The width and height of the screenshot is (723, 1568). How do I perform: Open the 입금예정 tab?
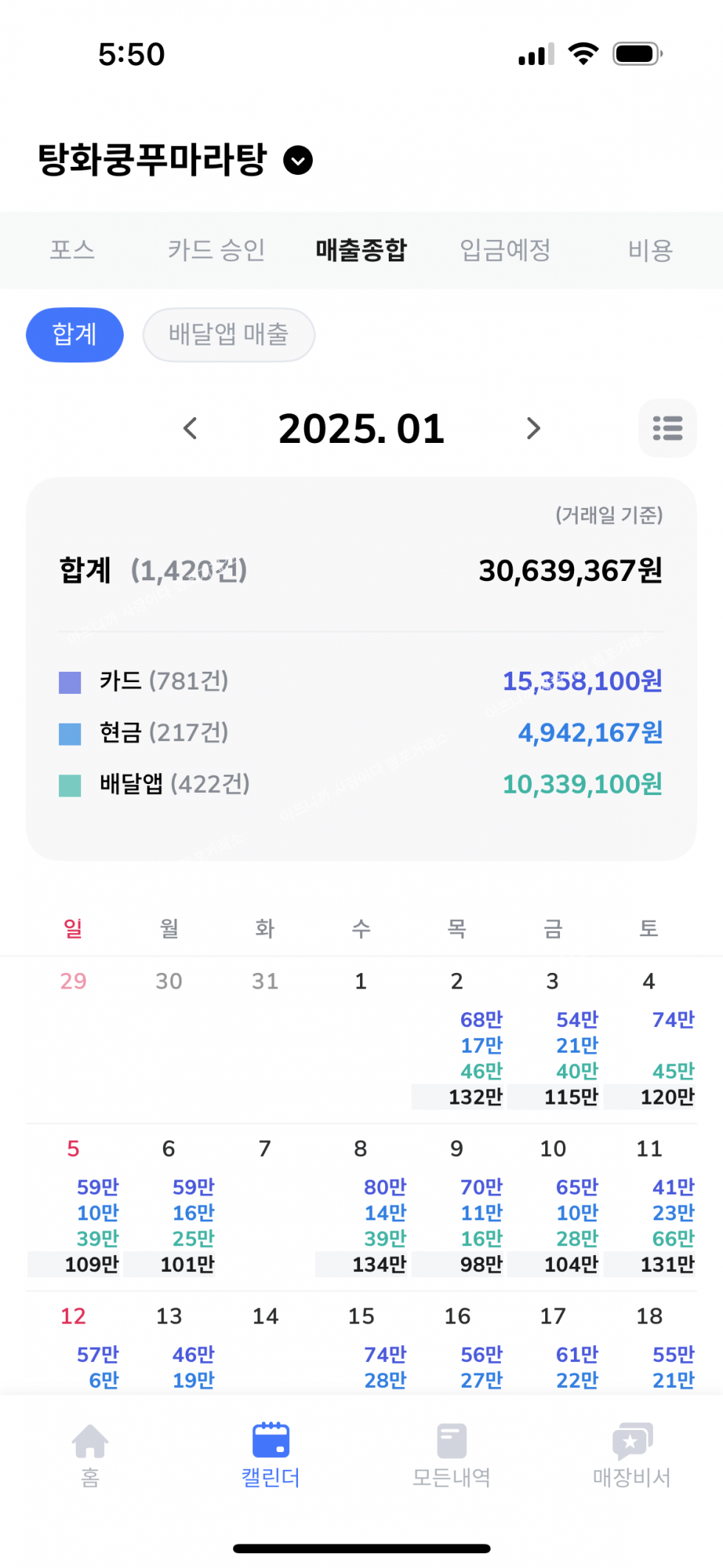click(x=505, y=250)
